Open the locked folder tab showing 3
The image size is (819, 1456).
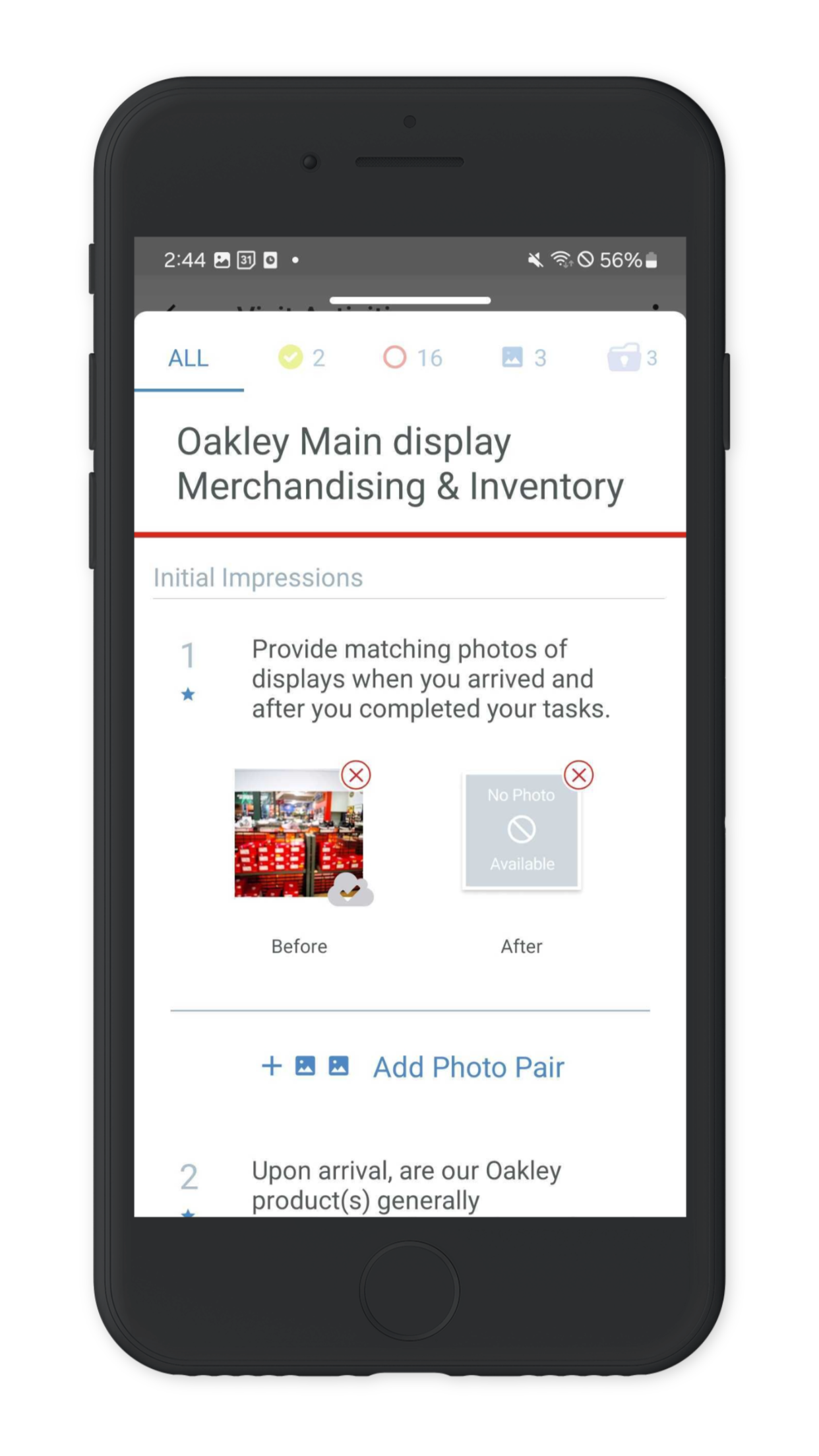[632, 358]
